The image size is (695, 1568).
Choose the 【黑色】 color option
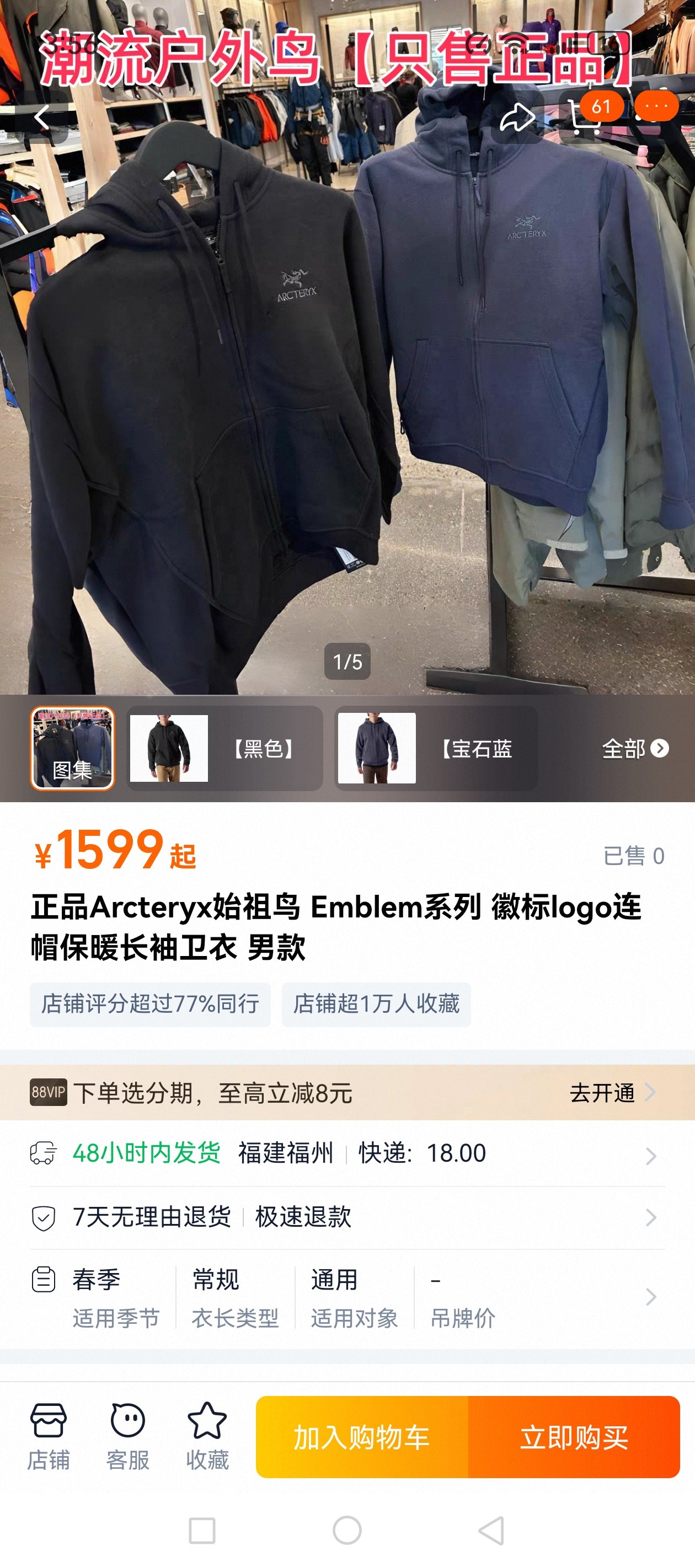click(x=224, y=748)
